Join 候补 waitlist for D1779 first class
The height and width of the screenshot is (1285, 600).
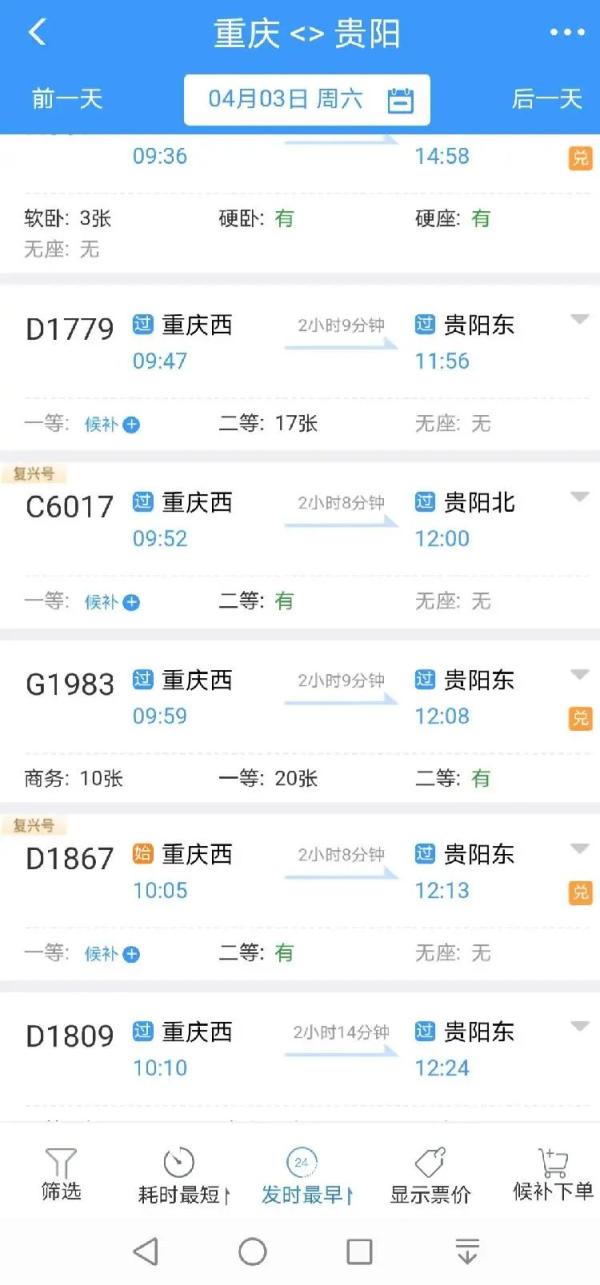click(112, 424)
